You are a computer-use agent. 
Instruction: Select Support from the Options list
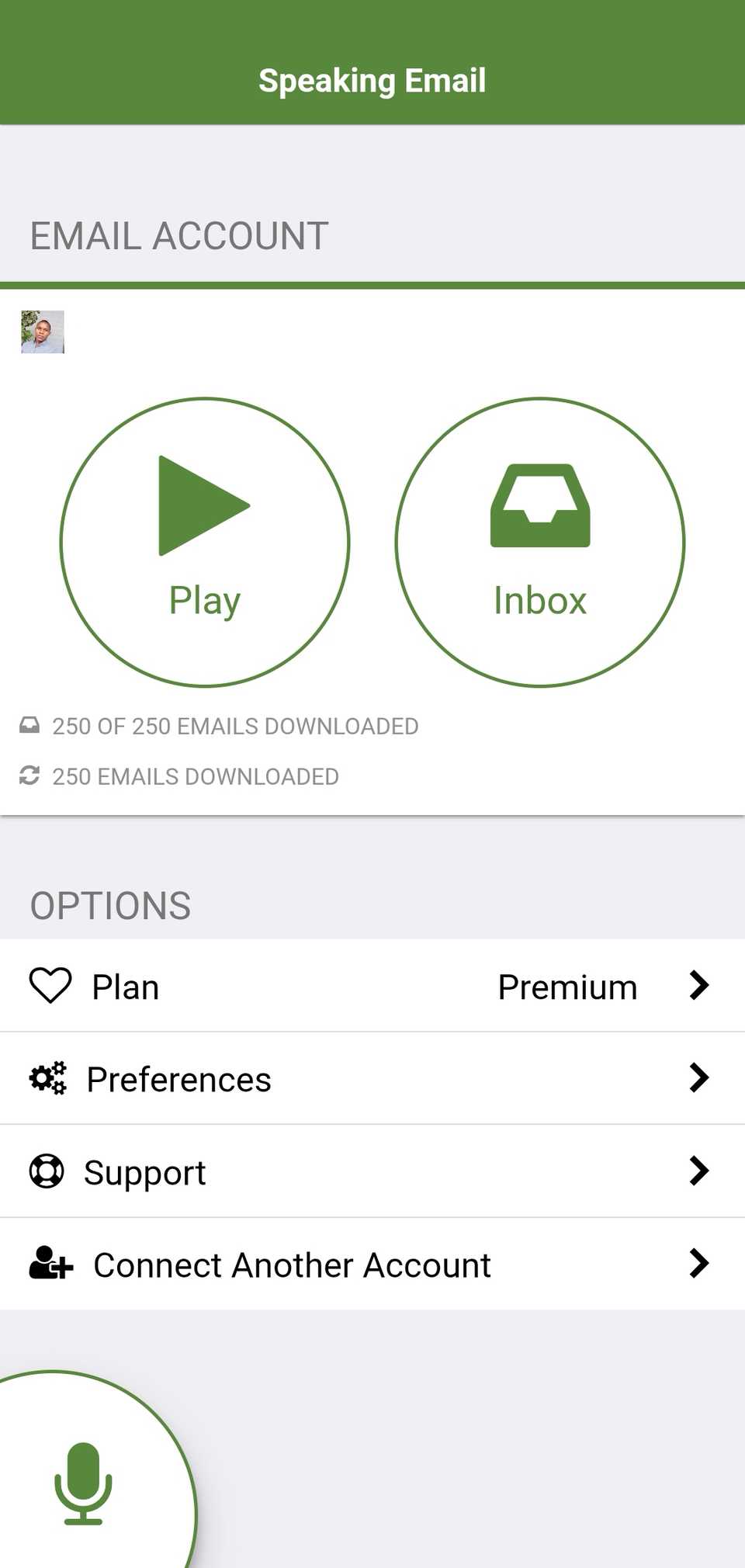(x=144, y=1171)
